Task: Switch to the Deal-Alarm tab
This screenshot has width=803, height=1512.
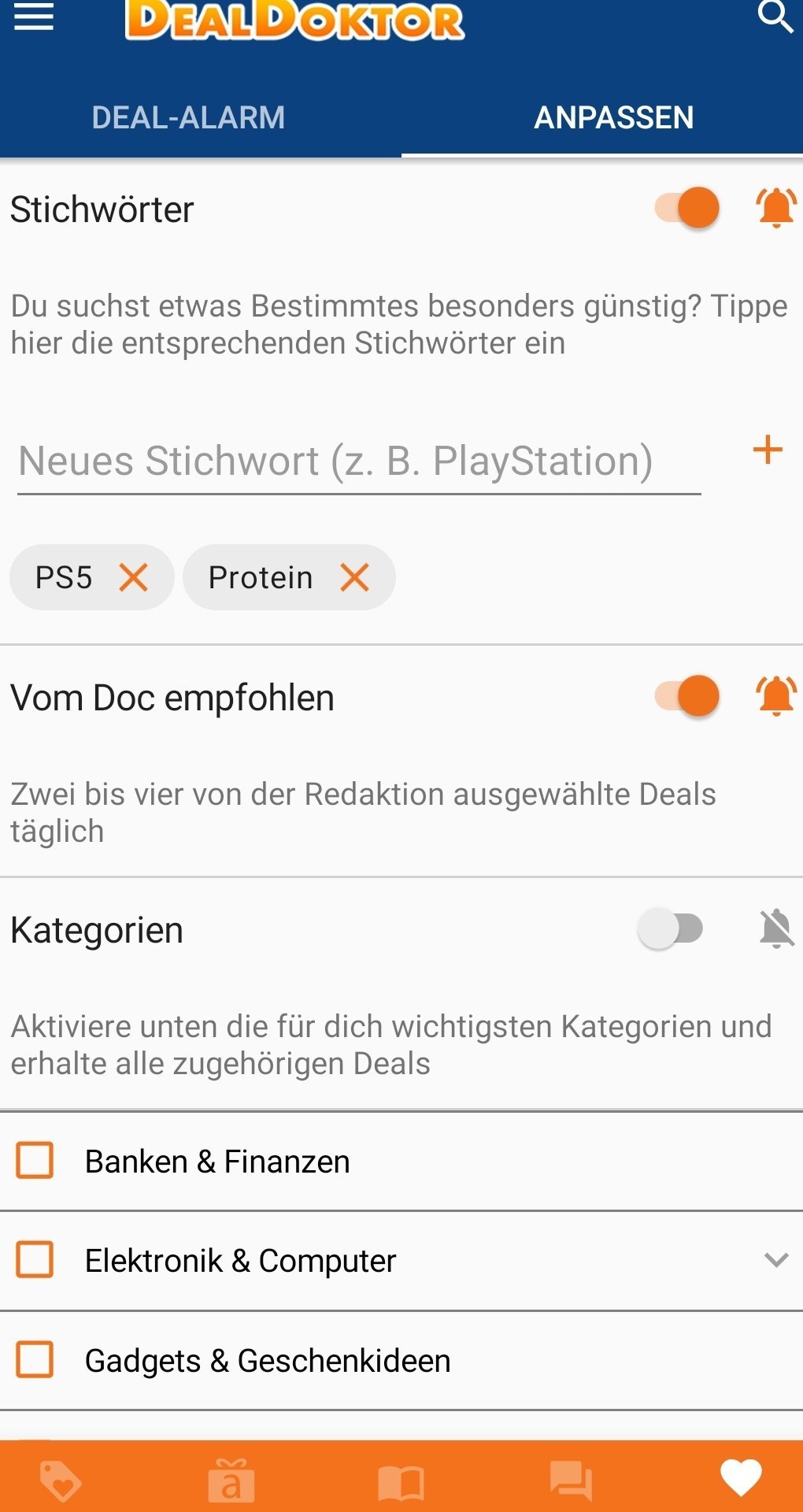Action: (x=188, y=117)
